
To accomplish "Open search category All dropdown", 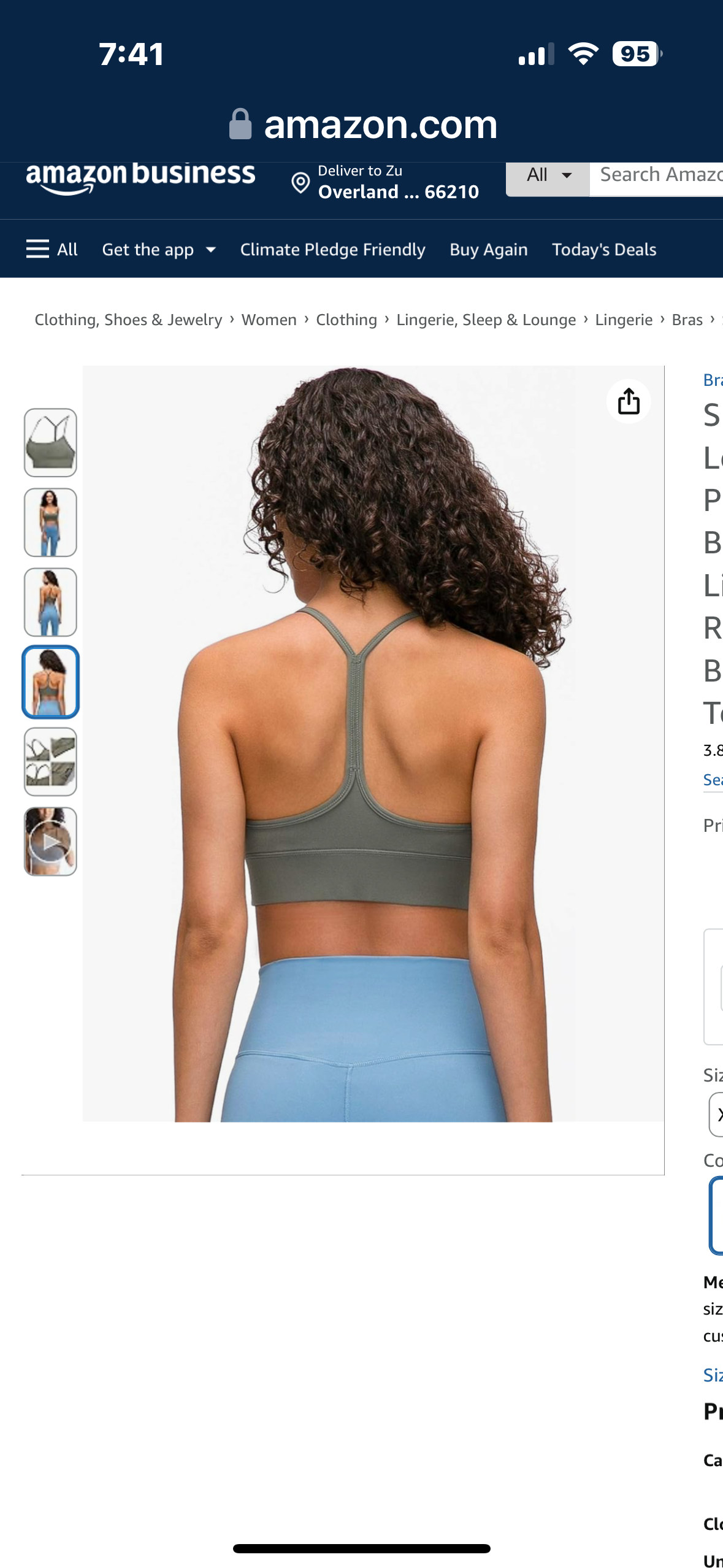I will point(548,175).
